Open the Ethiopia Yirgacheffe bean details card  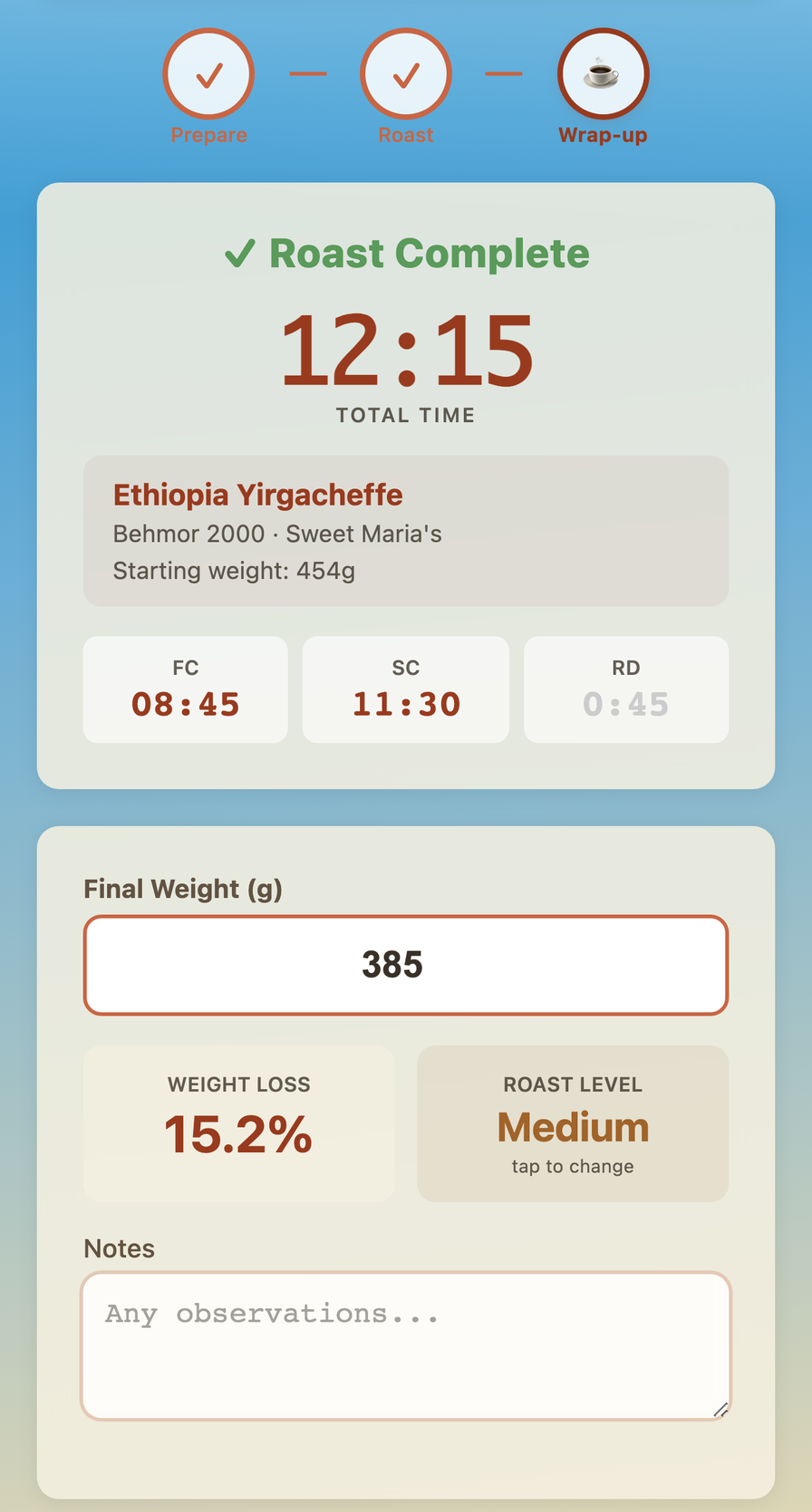[405, 530]
